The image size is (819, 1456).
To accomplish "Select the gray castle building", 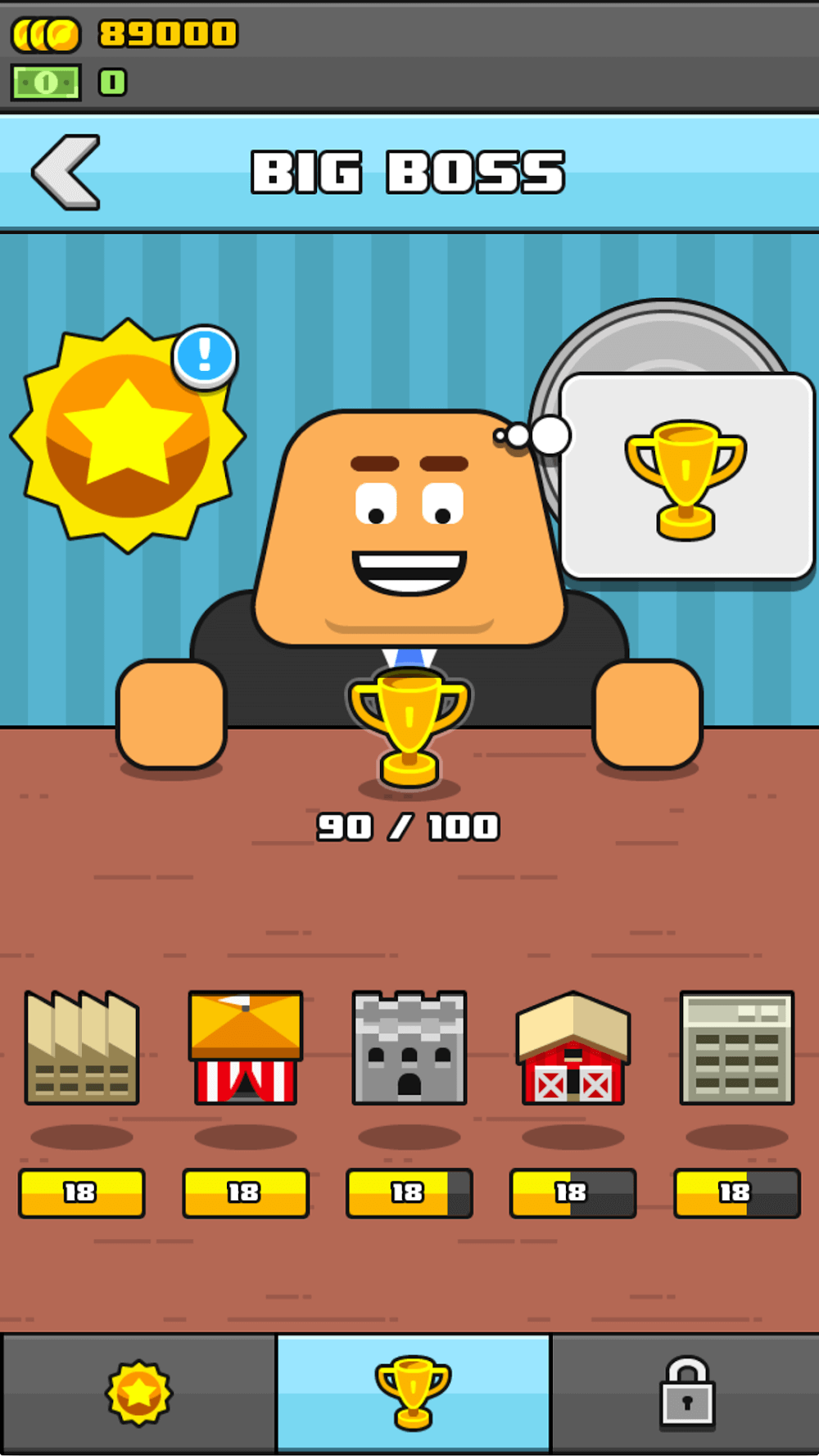I will pyautogui.click(x=409, y=1048).
